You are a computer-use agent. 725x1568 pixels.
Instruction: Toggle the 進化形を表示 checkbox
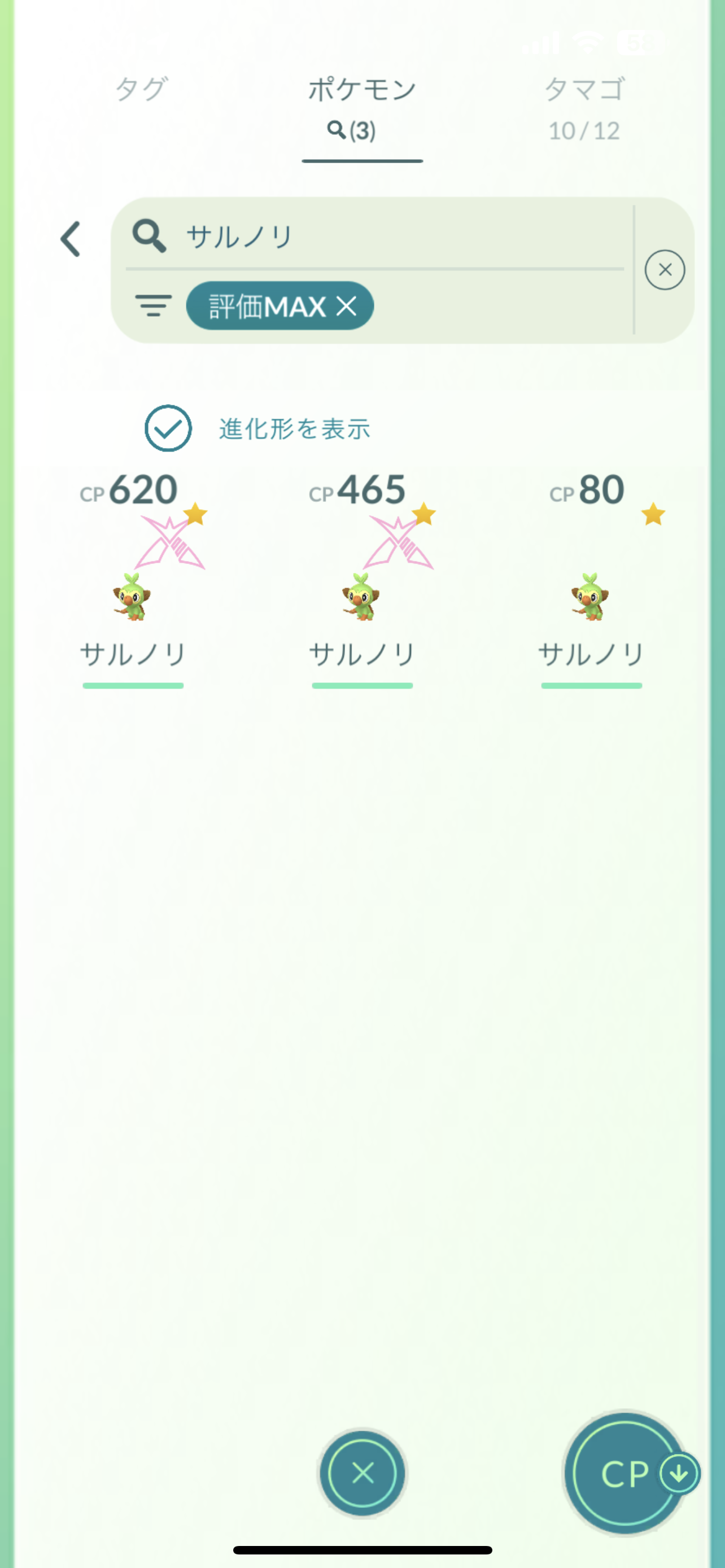168,428
